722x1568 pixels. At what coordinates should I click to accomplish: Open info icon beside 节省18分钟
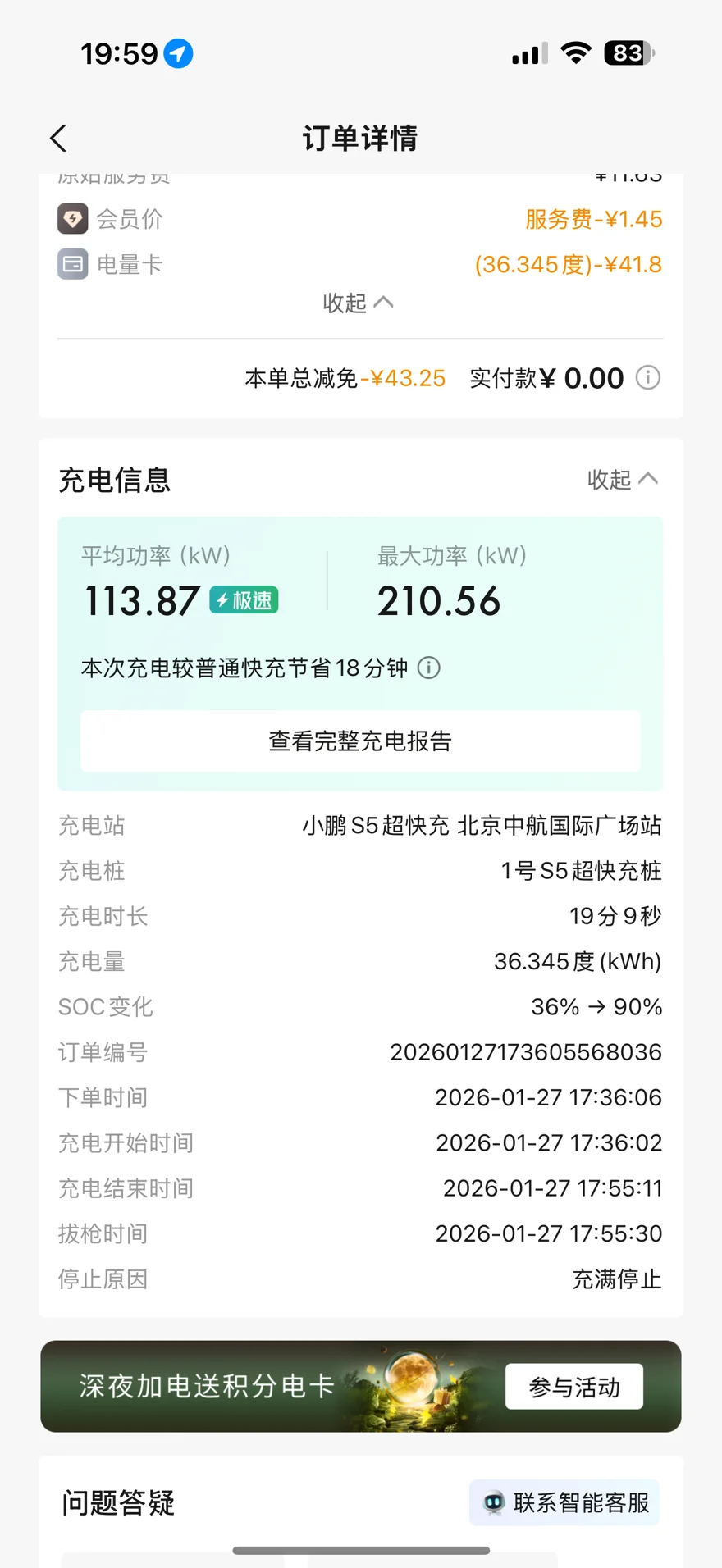point(429,668)
